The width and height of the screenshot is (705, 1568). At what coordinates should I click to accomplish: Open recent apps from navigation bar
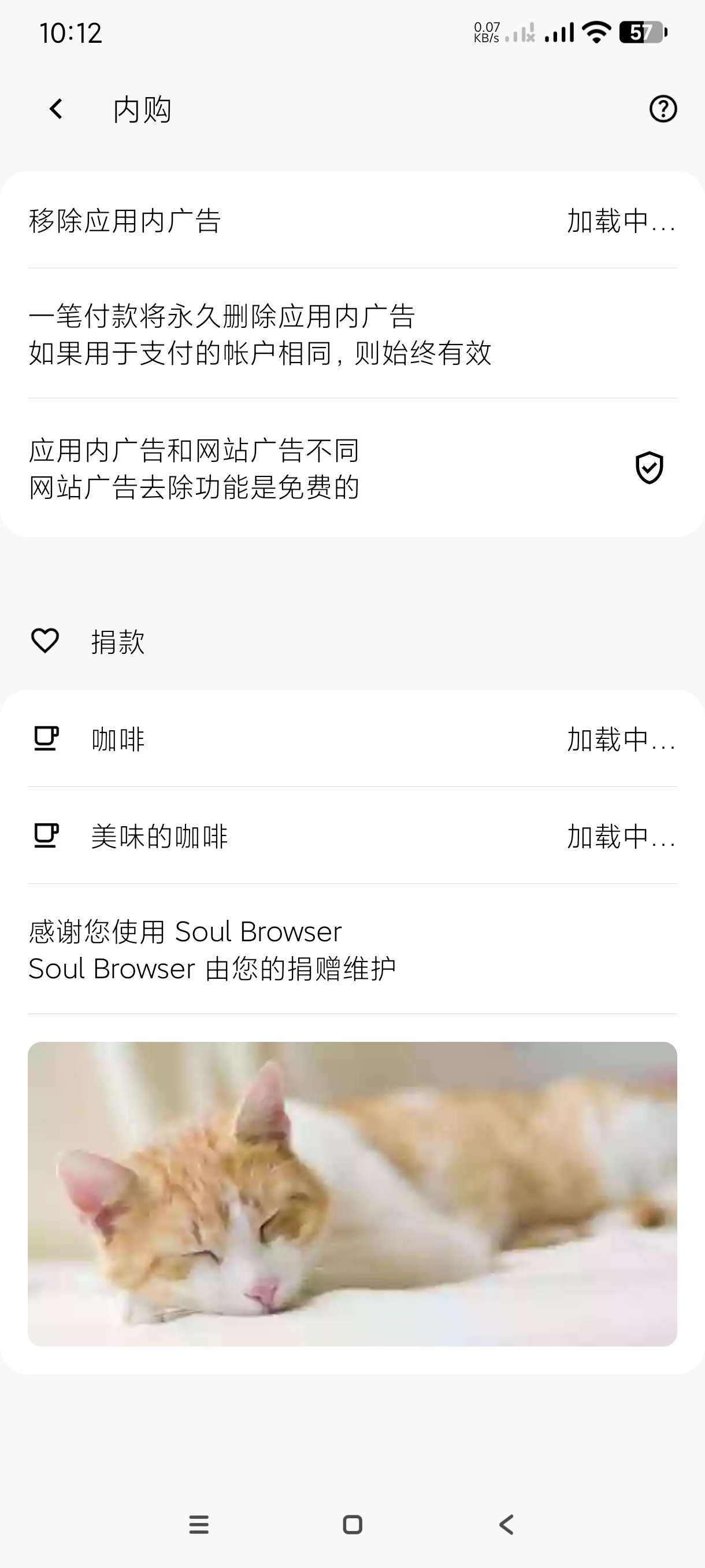(x=199, y=1524)
